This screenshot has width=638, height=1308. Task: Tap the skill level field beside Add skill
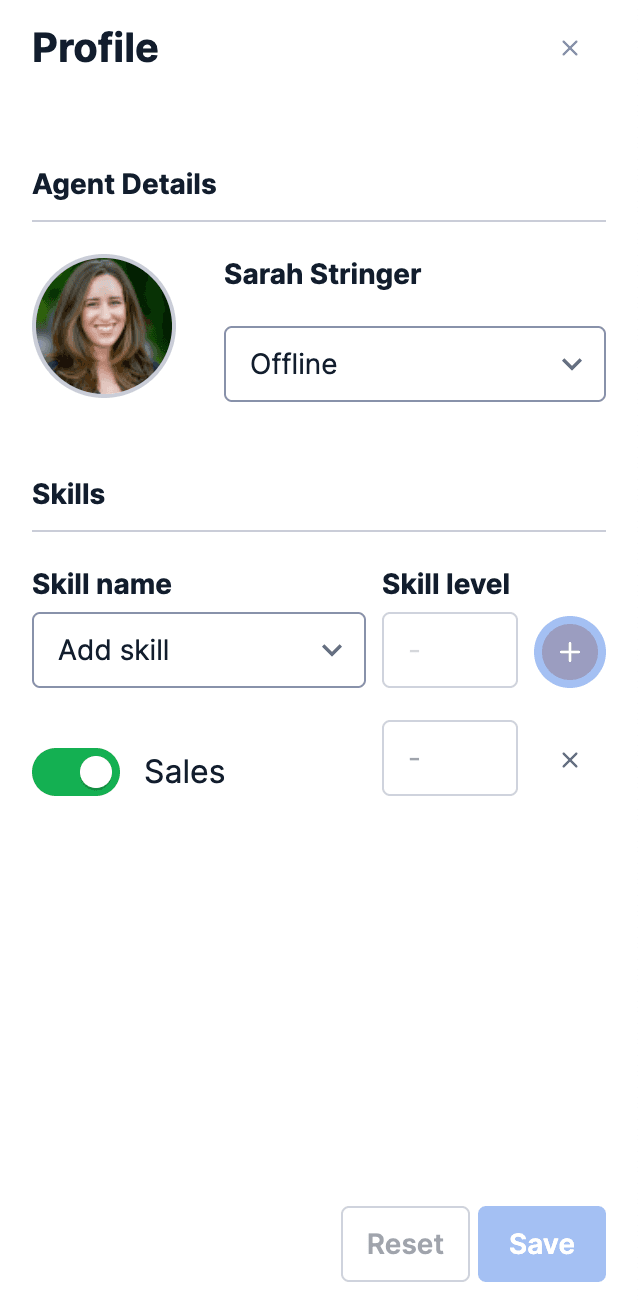450,650
